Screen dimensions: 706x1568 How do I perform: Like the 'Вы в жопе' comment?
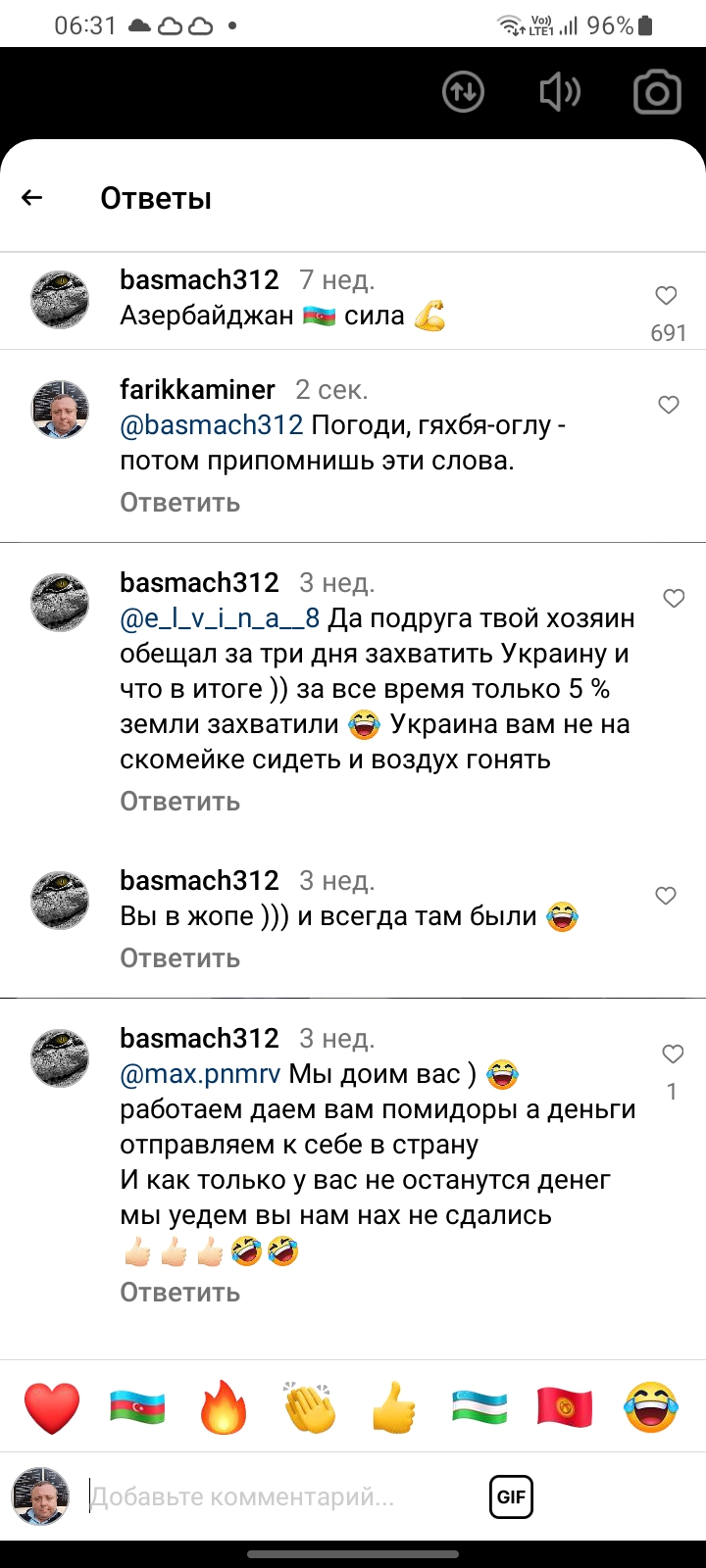coord(666,896)
